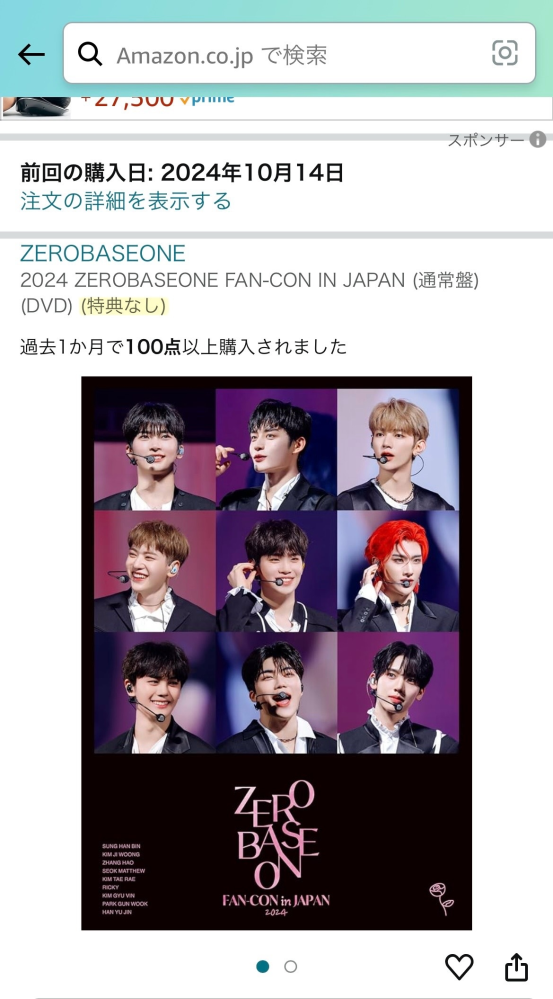Share this product
Viewport: 553px width, 999px height.
(x=516, y=967)
